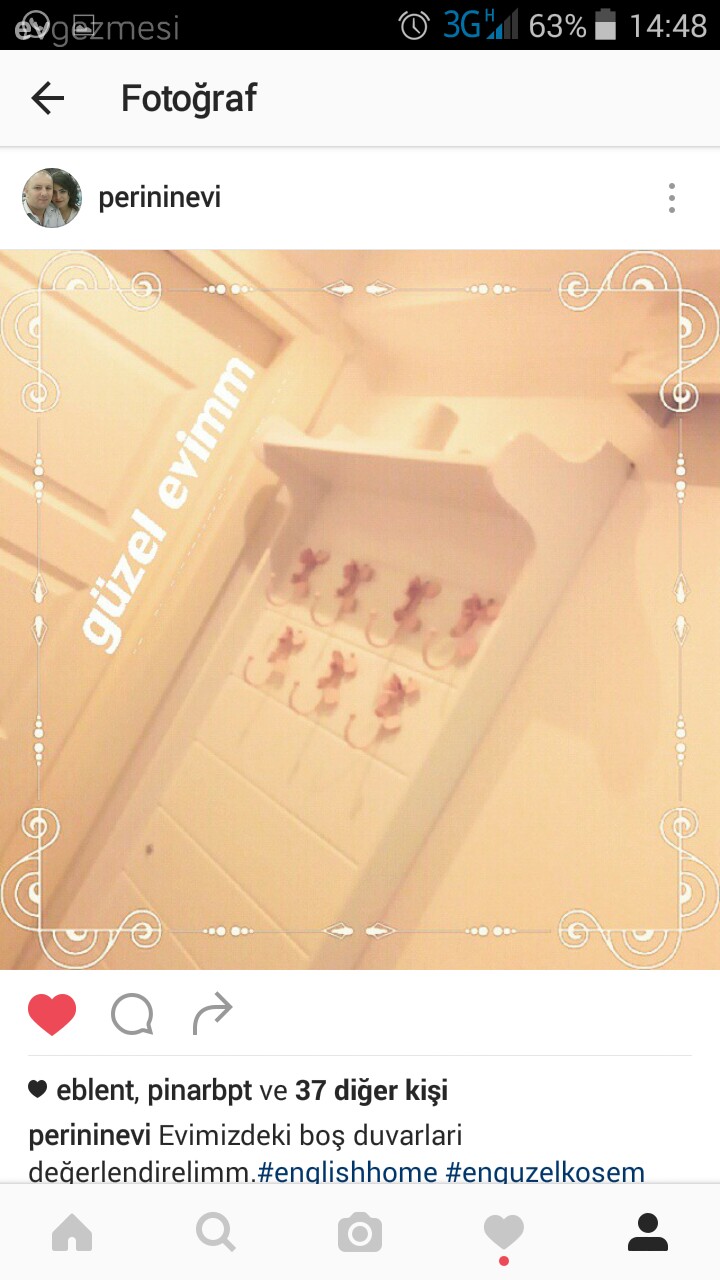Go back from the Fotoğraf screen
Viewport: 720px width, 1280px height.
tap(47, 98)
